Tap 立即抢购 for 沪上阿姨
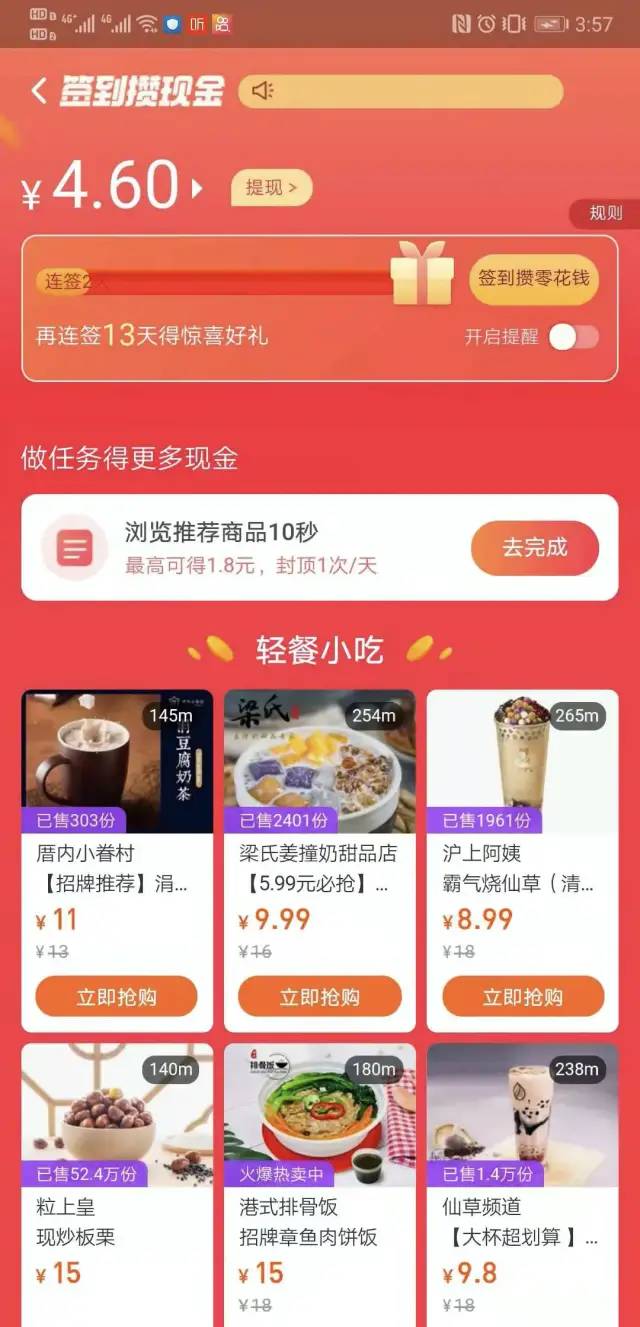The width and height of the screenshot is (640, 1327). pos(523,996)
